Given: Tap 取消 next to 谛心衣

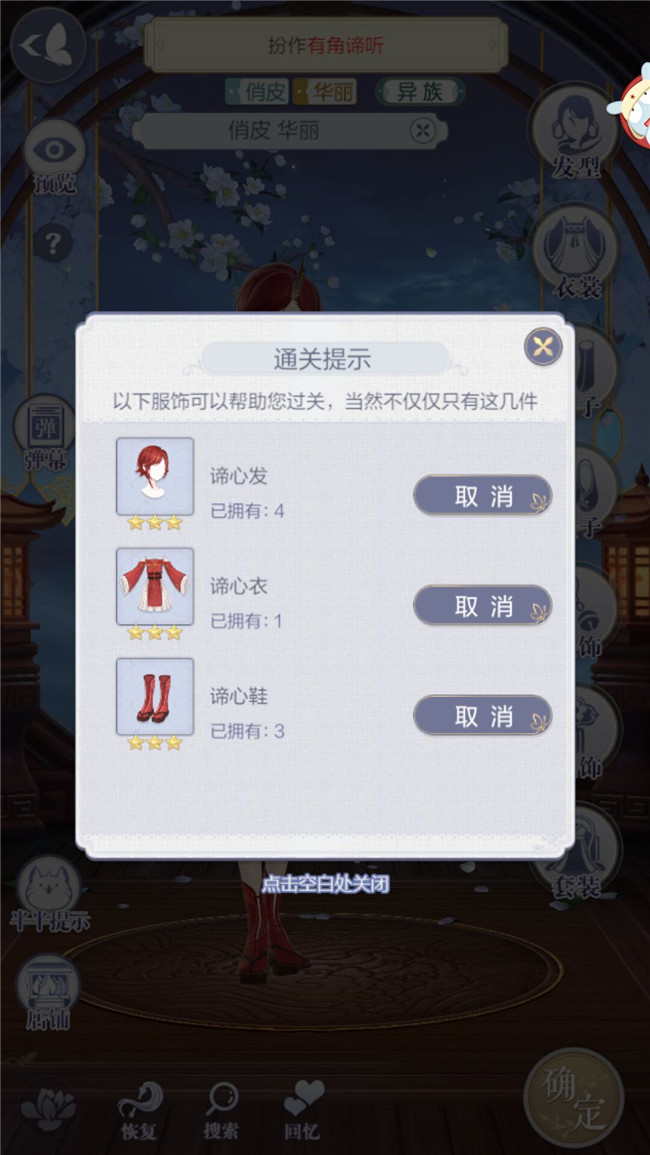Looking at the screenshot, I should pyautogui.click(x=483, y=605).
